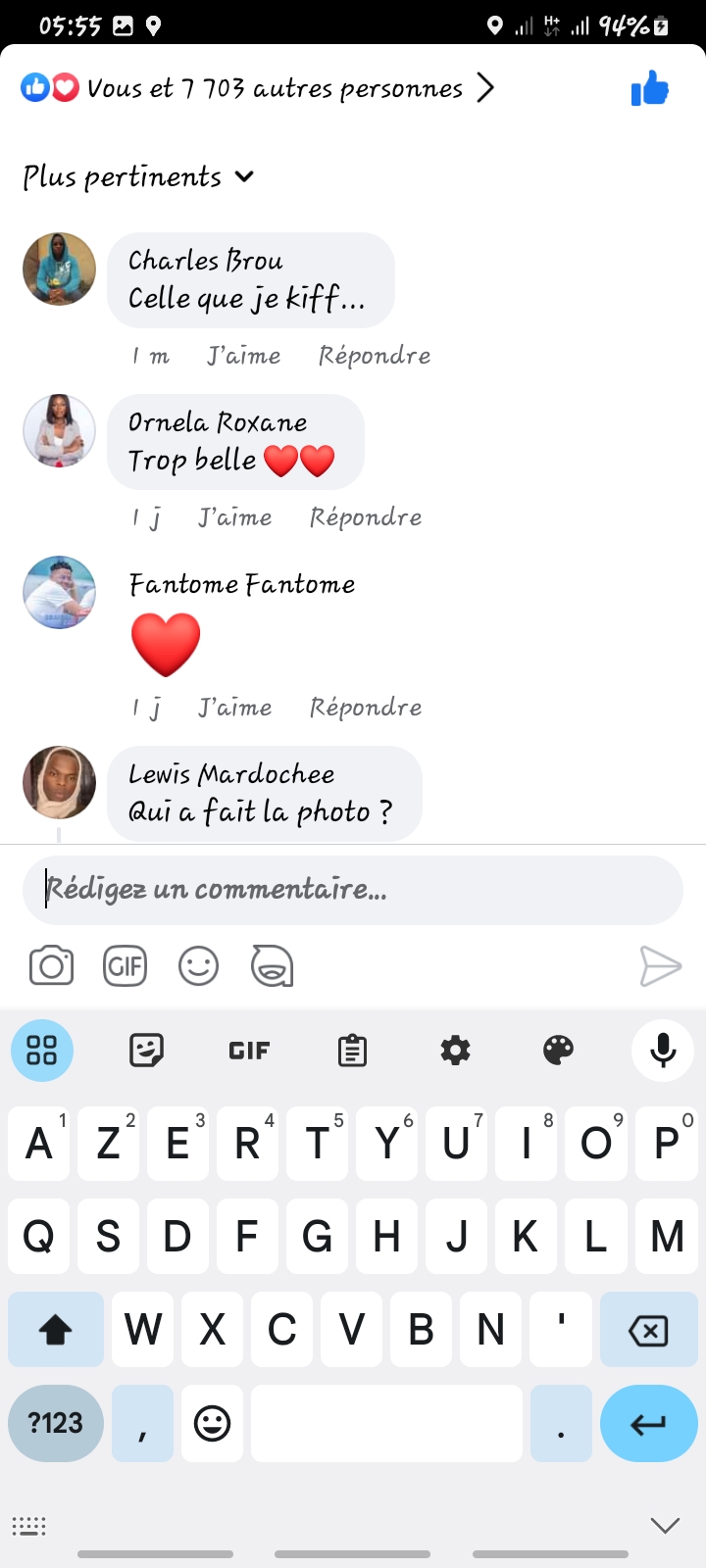
Task: Focus the Rédigez un commentaire field
Action: point(353,890)
